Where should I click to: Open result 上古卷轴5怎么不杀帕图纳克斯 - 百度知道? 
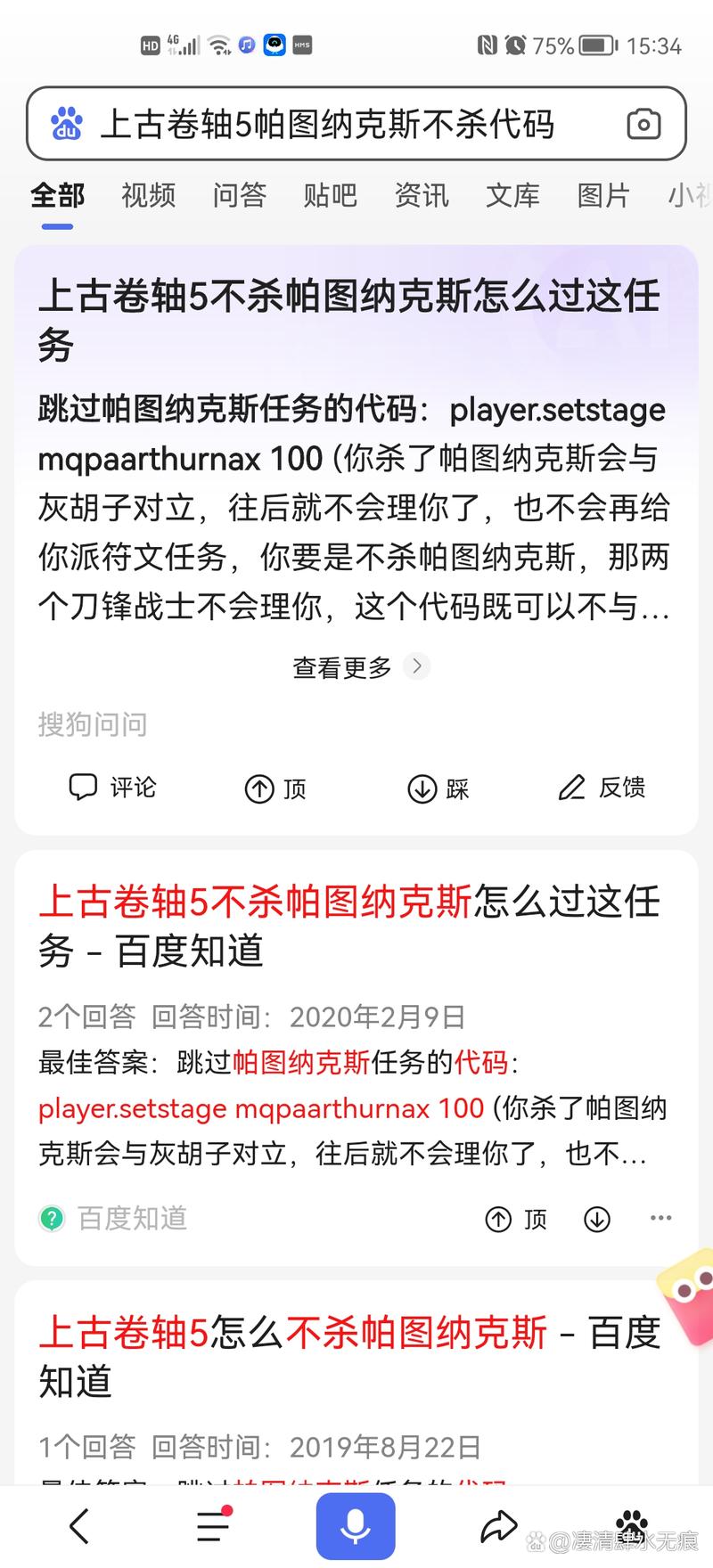348,1356
